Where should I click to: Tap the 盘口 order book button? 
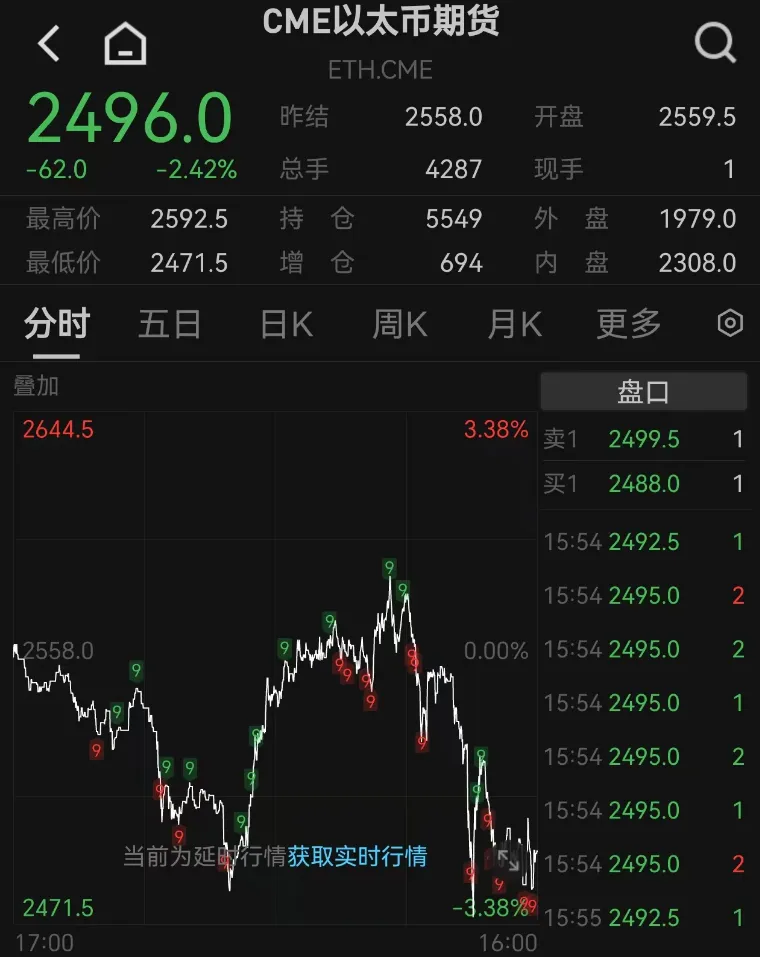643,392
